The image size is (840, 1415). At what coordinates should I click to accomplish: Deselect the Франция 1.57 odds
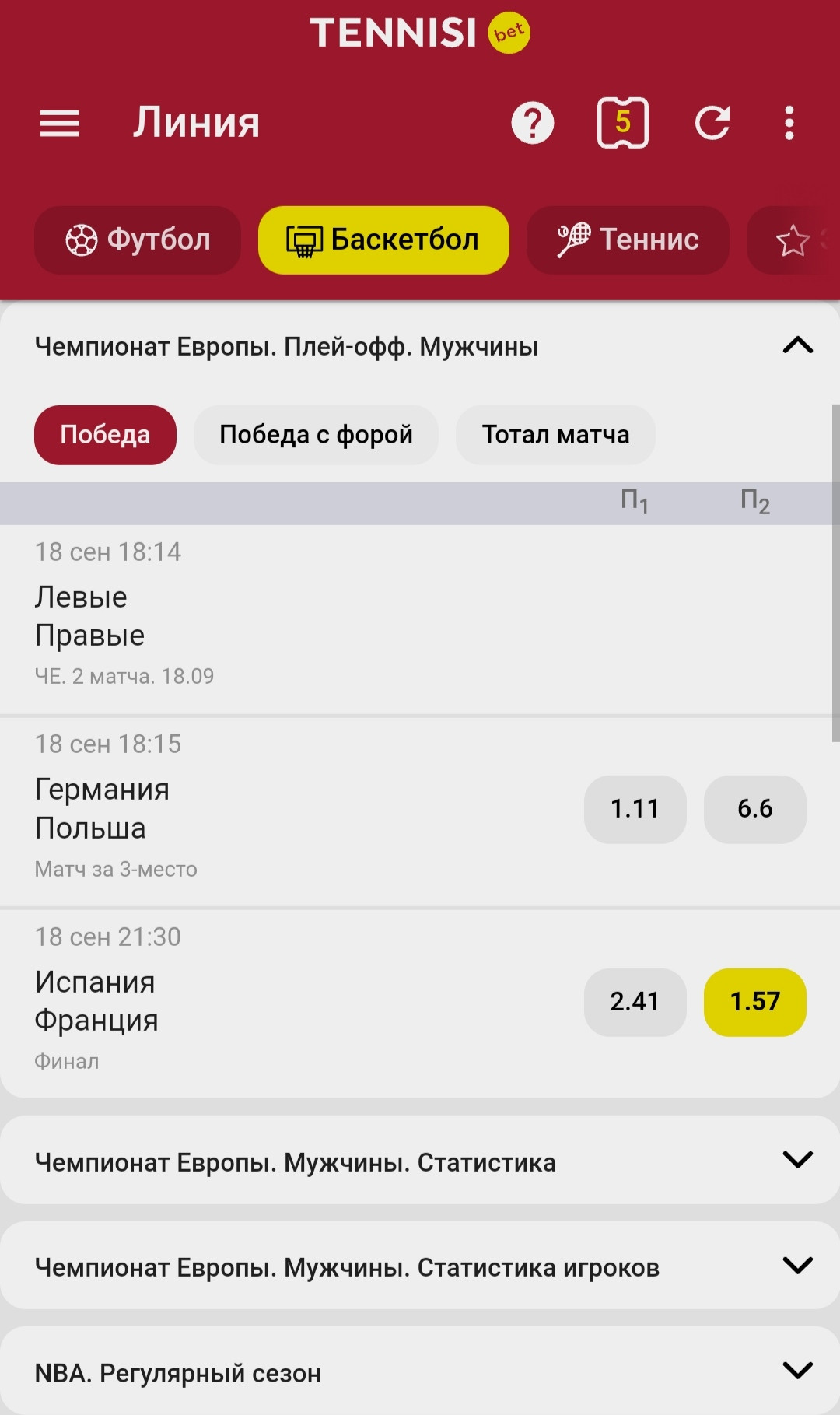pos(754,1002)
